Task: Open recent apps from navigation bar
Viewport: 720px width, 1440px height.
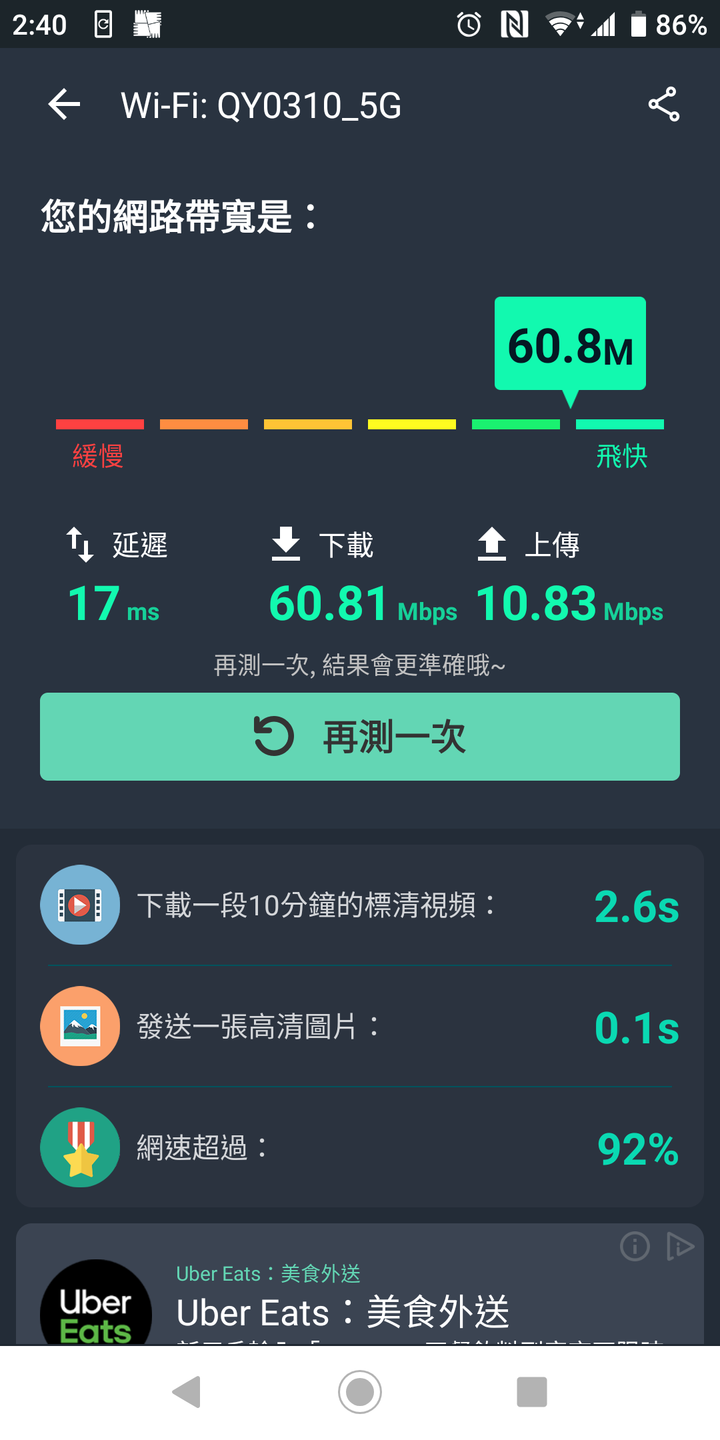Action: tap(531, 1391)
